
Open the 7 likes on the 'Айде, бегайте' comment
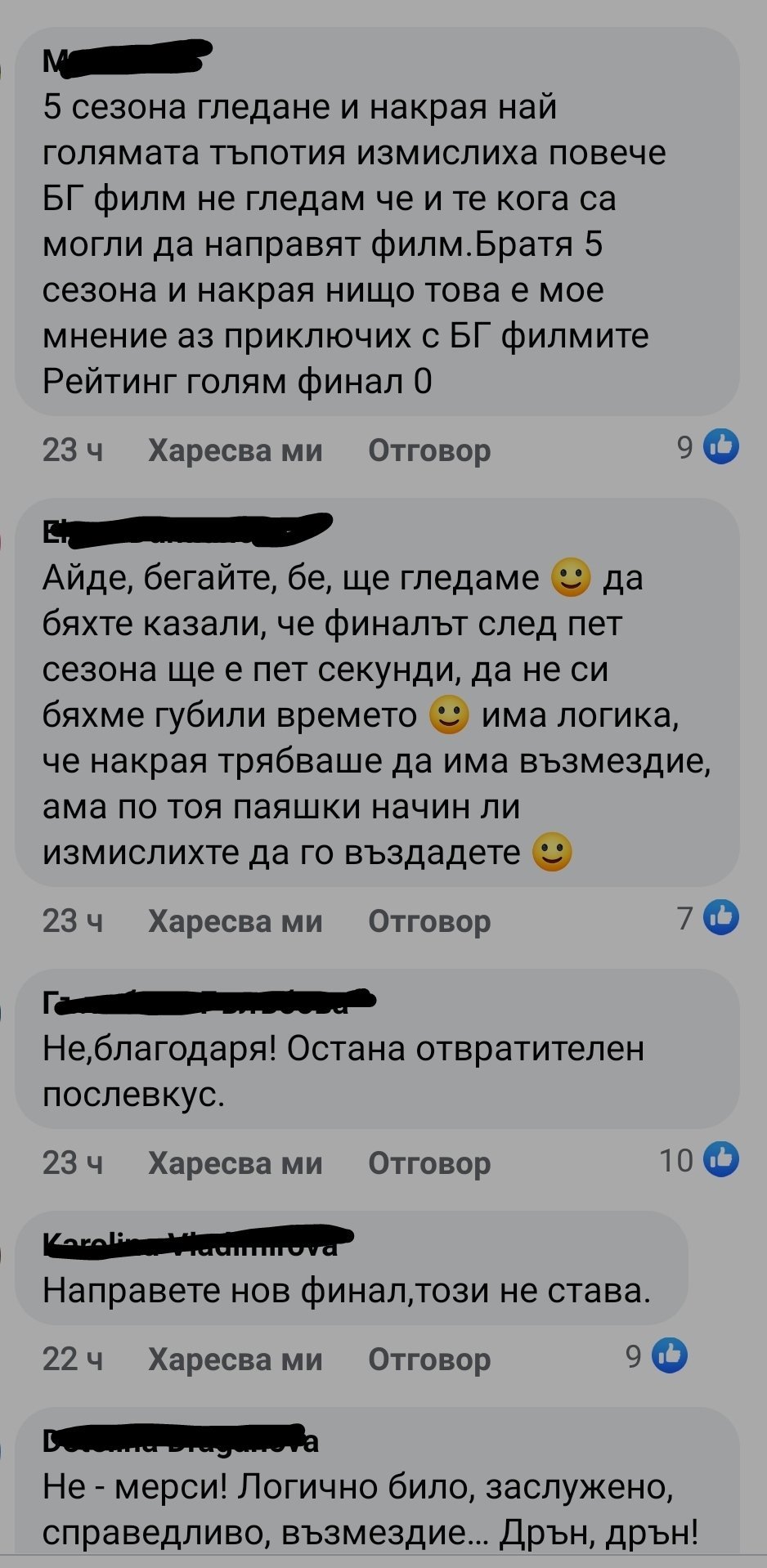[708, 918]
